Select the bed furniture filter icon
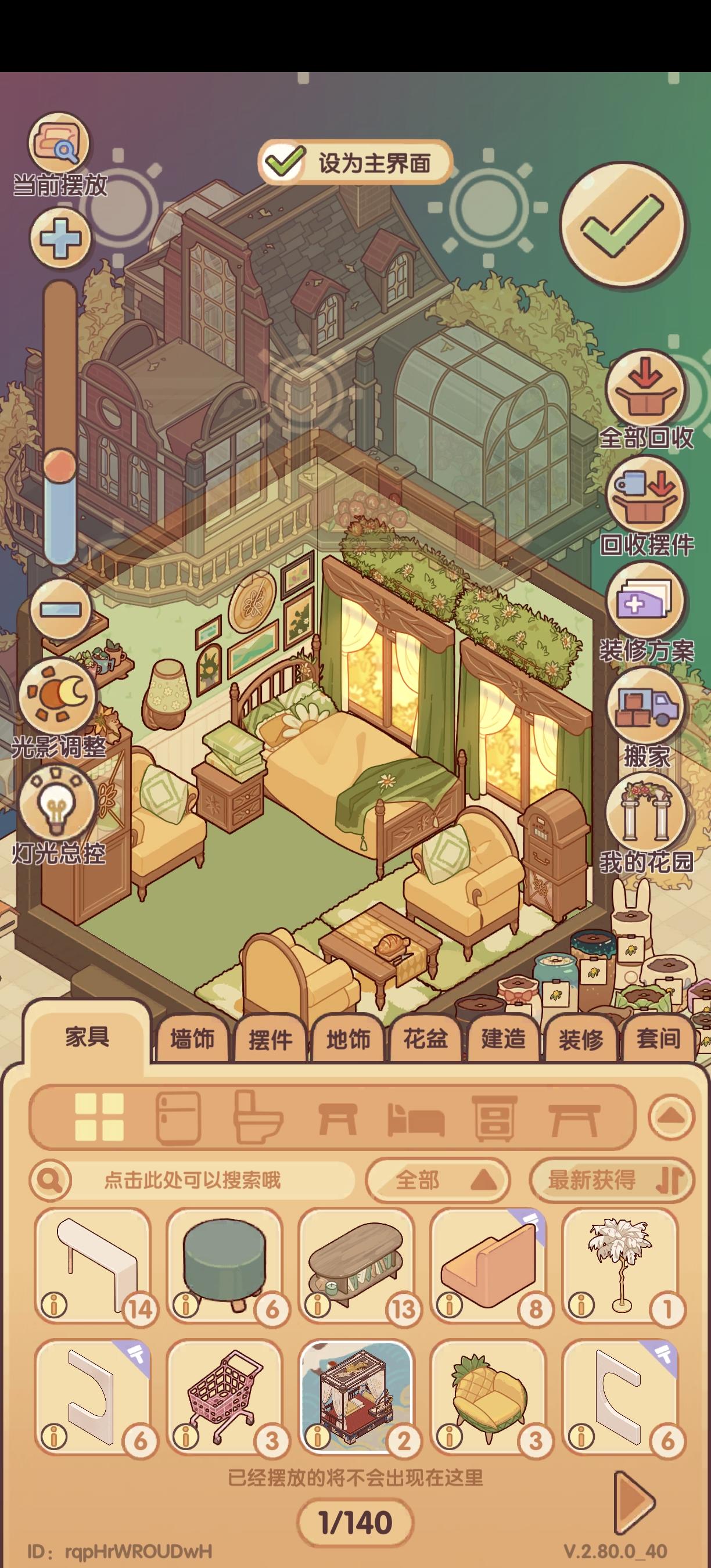711x1568 pixels. pos(416,1117)
